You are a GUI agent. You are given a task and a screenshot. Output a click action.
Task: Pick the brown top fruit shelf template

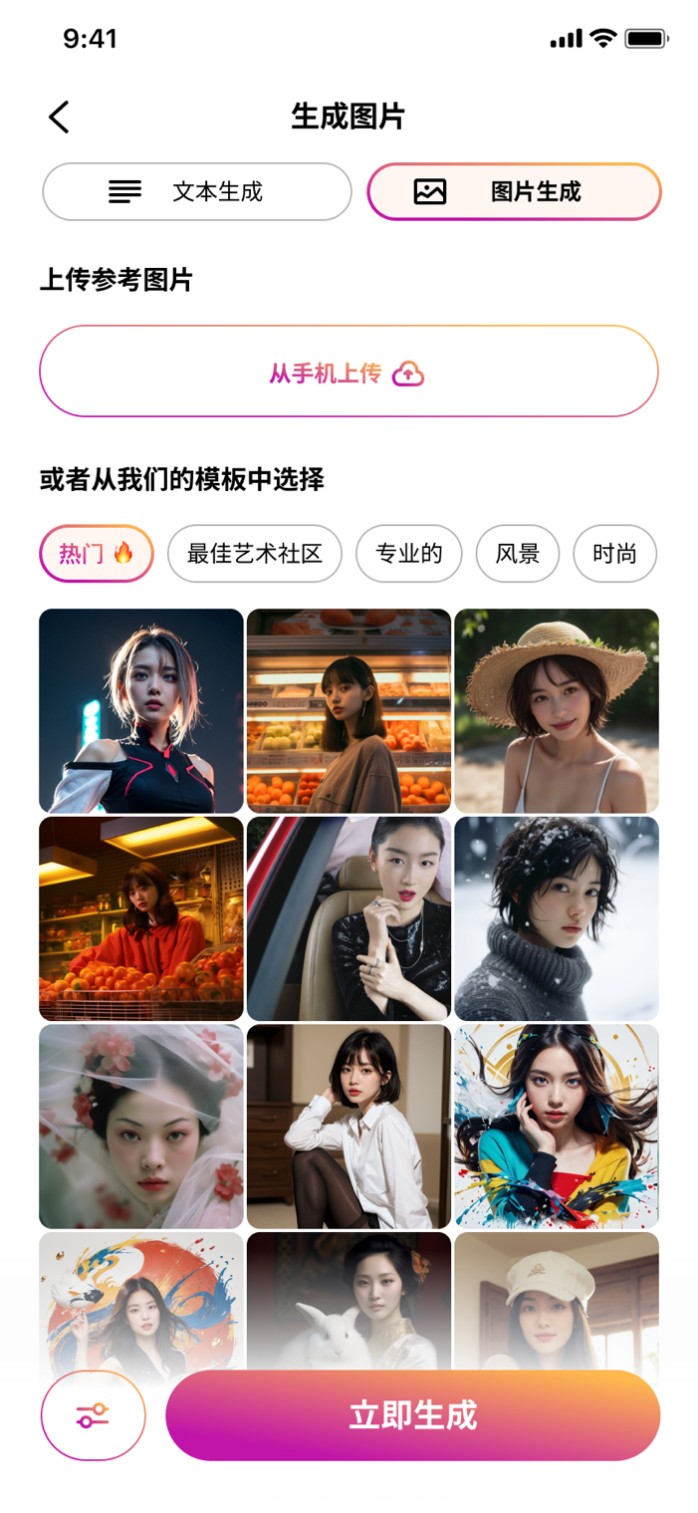[x=348, y=710]
